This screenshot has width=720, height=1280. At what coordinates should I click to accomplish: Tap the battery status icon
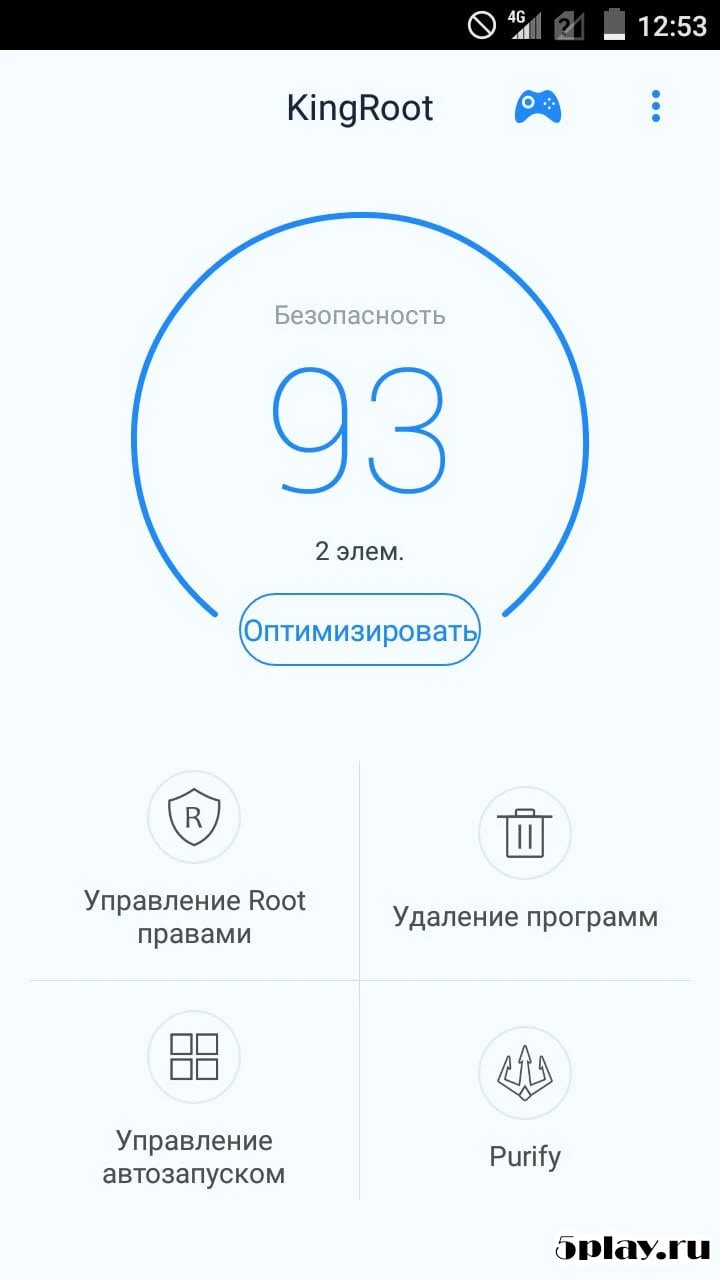pyautogui.click(x=614, y=24)
